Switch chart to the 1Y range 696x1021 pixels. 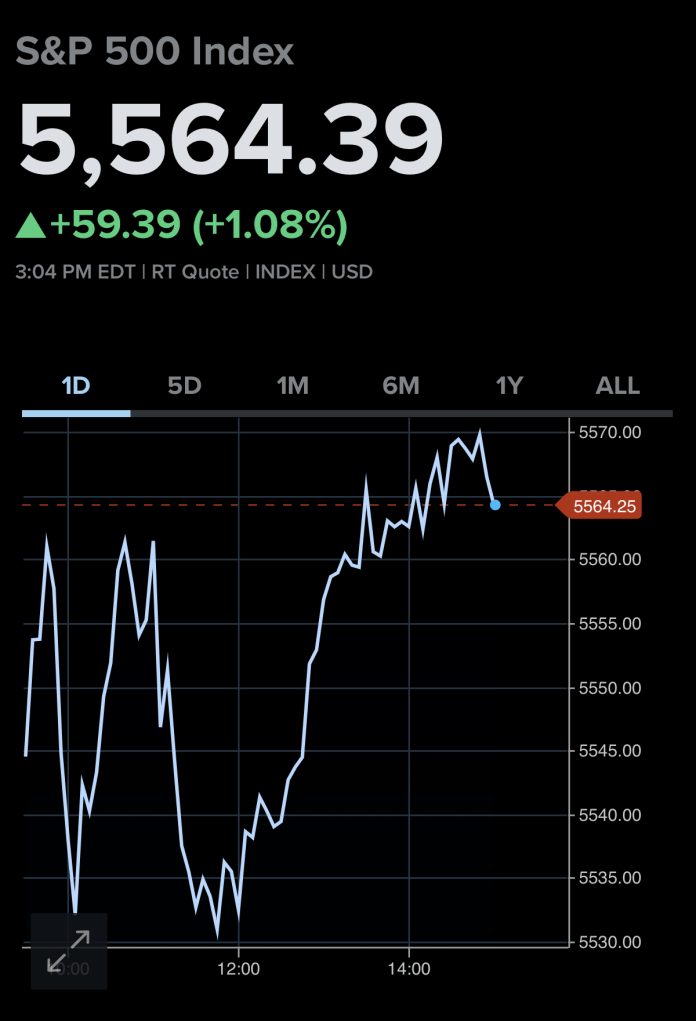(509, 386)
